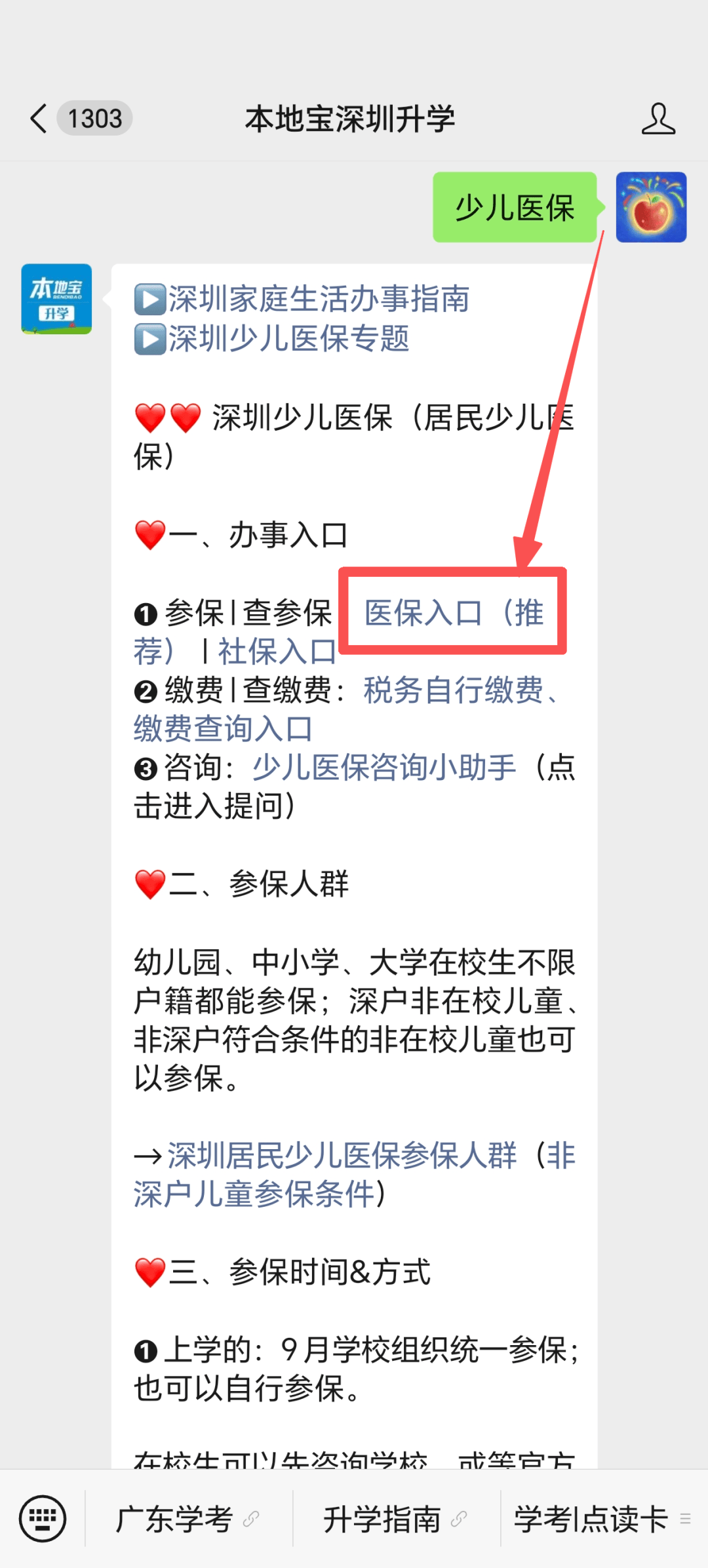Open the account profile icon
Image resolution: width=708 pixels, height=1568 pixels.
tap(658, 119)
